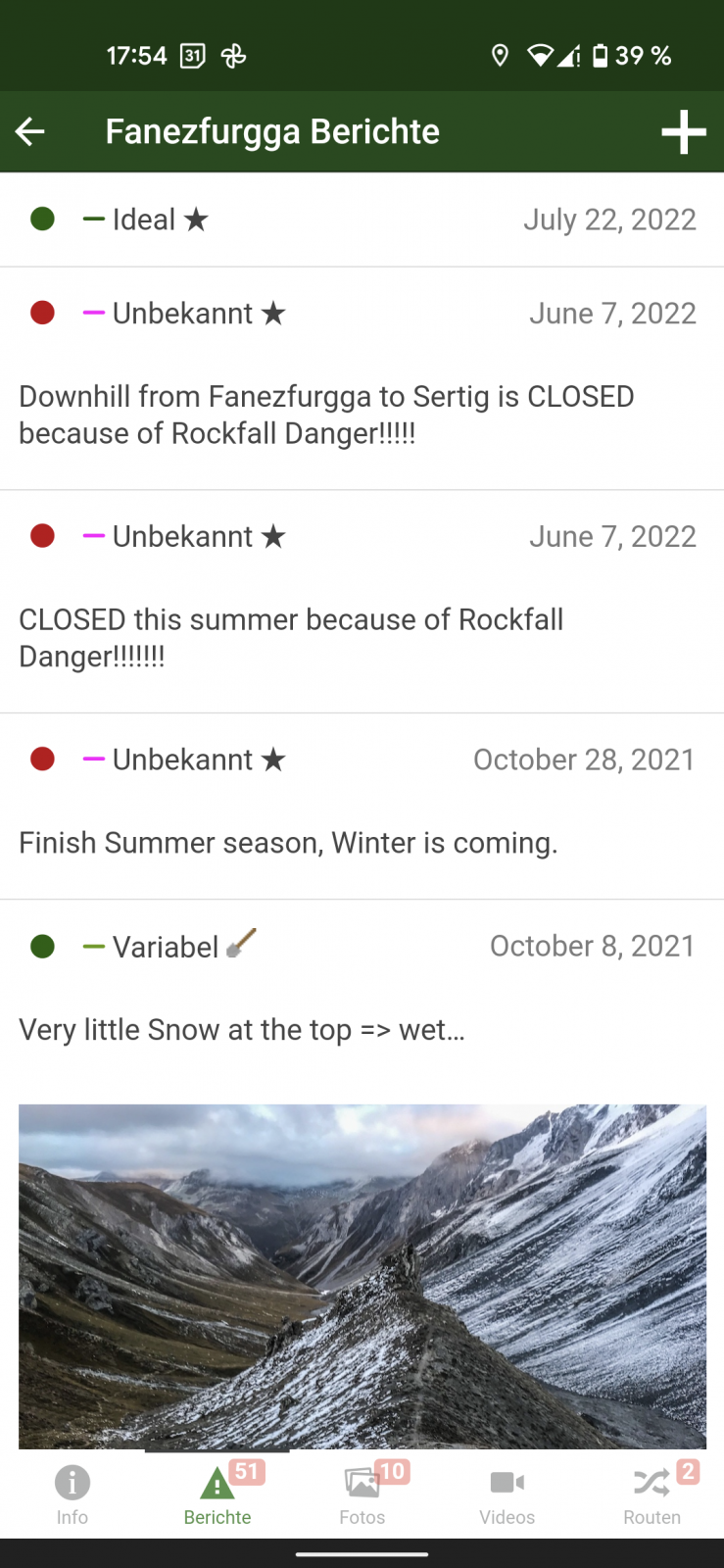View the snowy mountain photo in the report
This screenshot has height=1568, width=724.
(x=362, y=1276)
